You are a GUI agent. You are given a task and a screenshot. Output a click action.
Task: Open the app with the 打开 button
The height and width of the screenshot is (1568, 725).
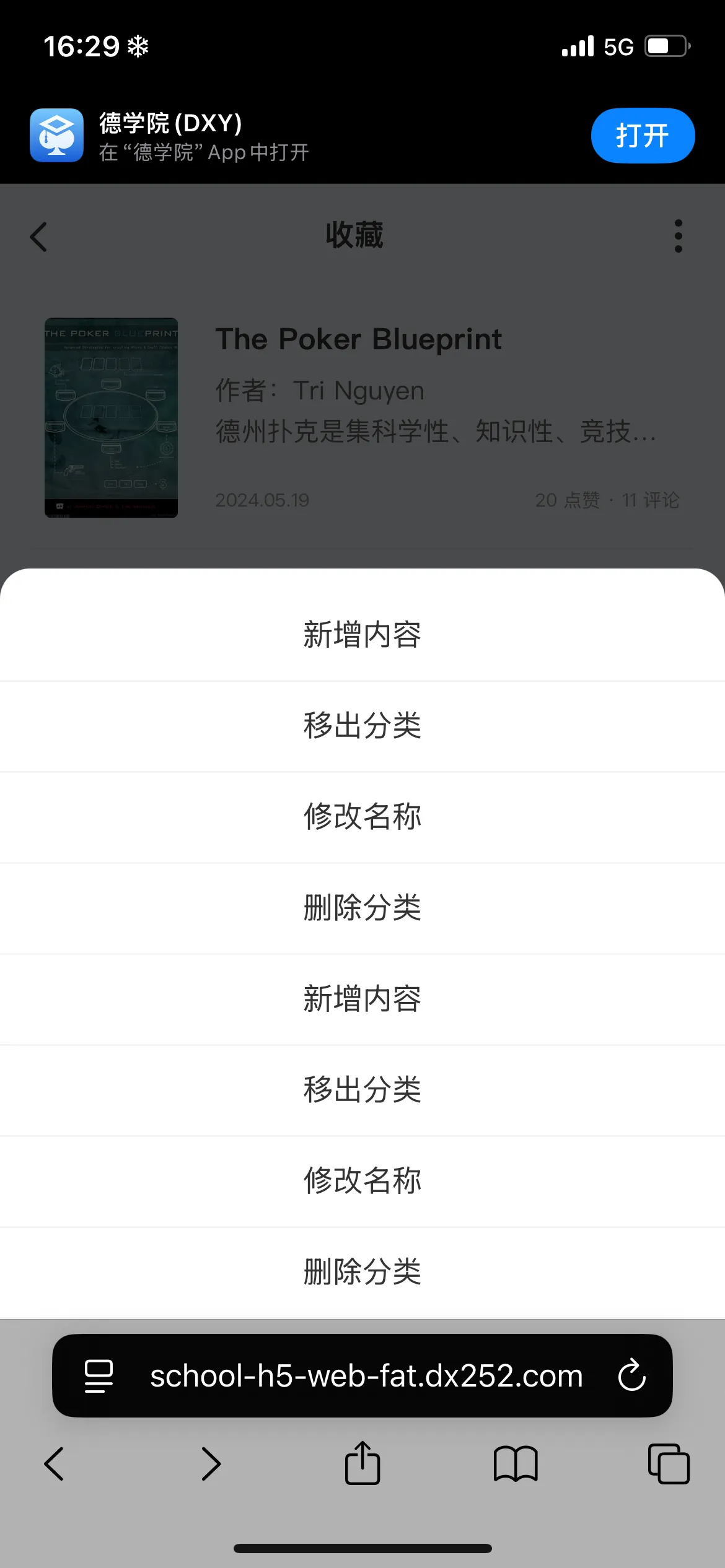pyautogui.click(x=643, y=135)
